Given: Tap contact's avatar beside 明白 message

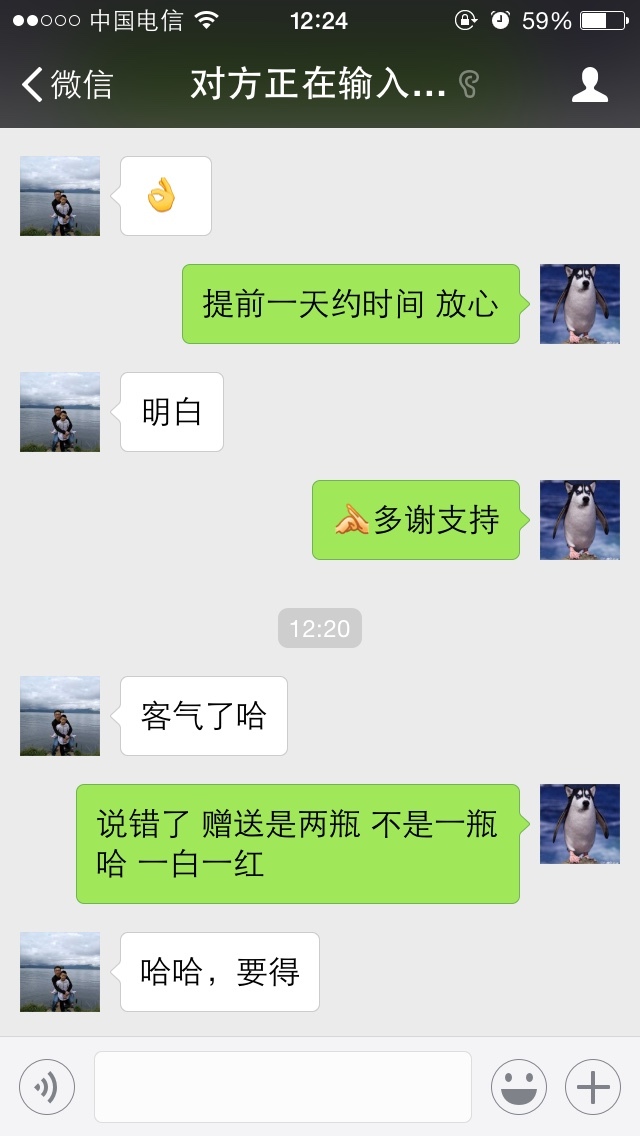Looking at the screenshot, I should 60,412.
